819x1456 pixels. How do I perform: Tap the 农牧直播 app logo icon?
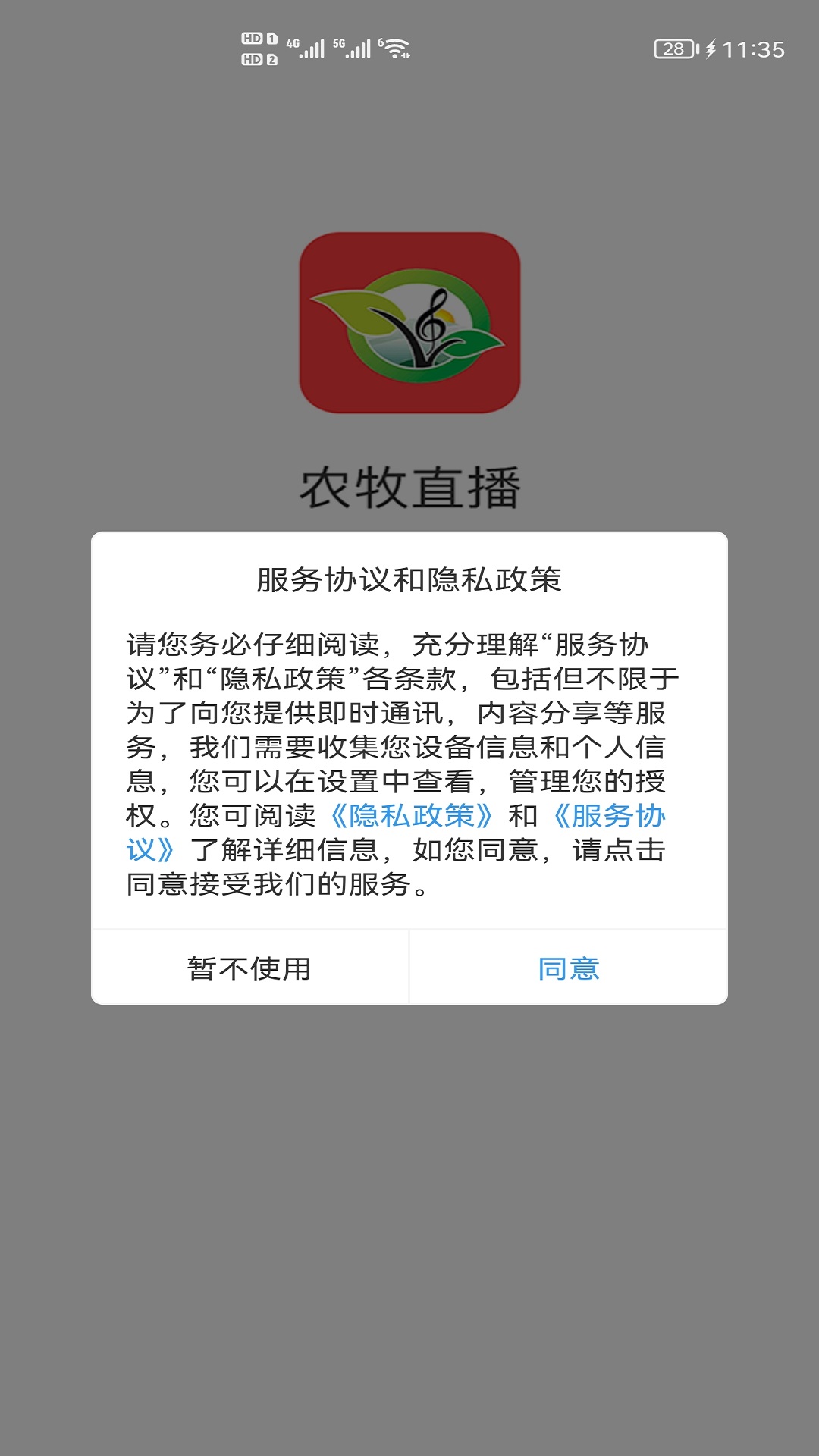pos(409,322)
